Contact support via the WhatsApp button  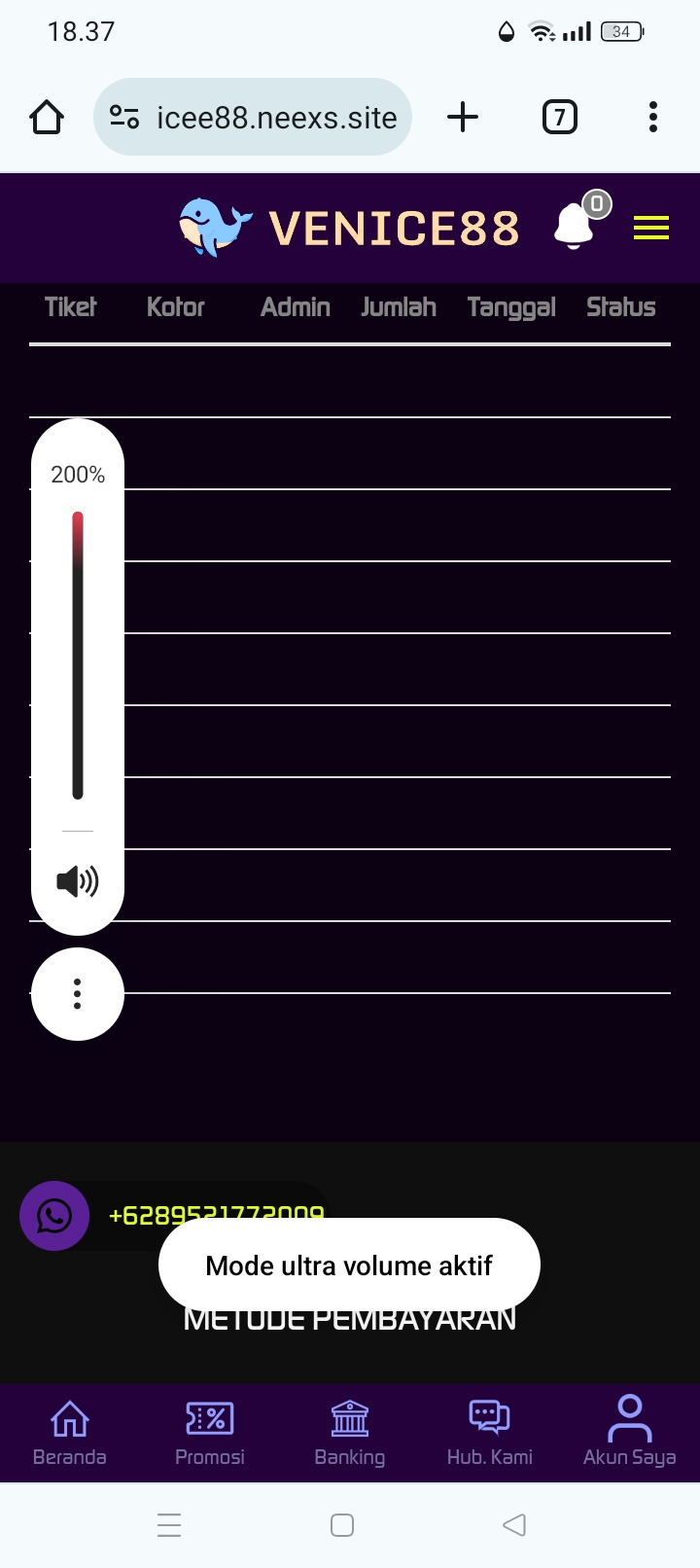[x=54, y=1216]
